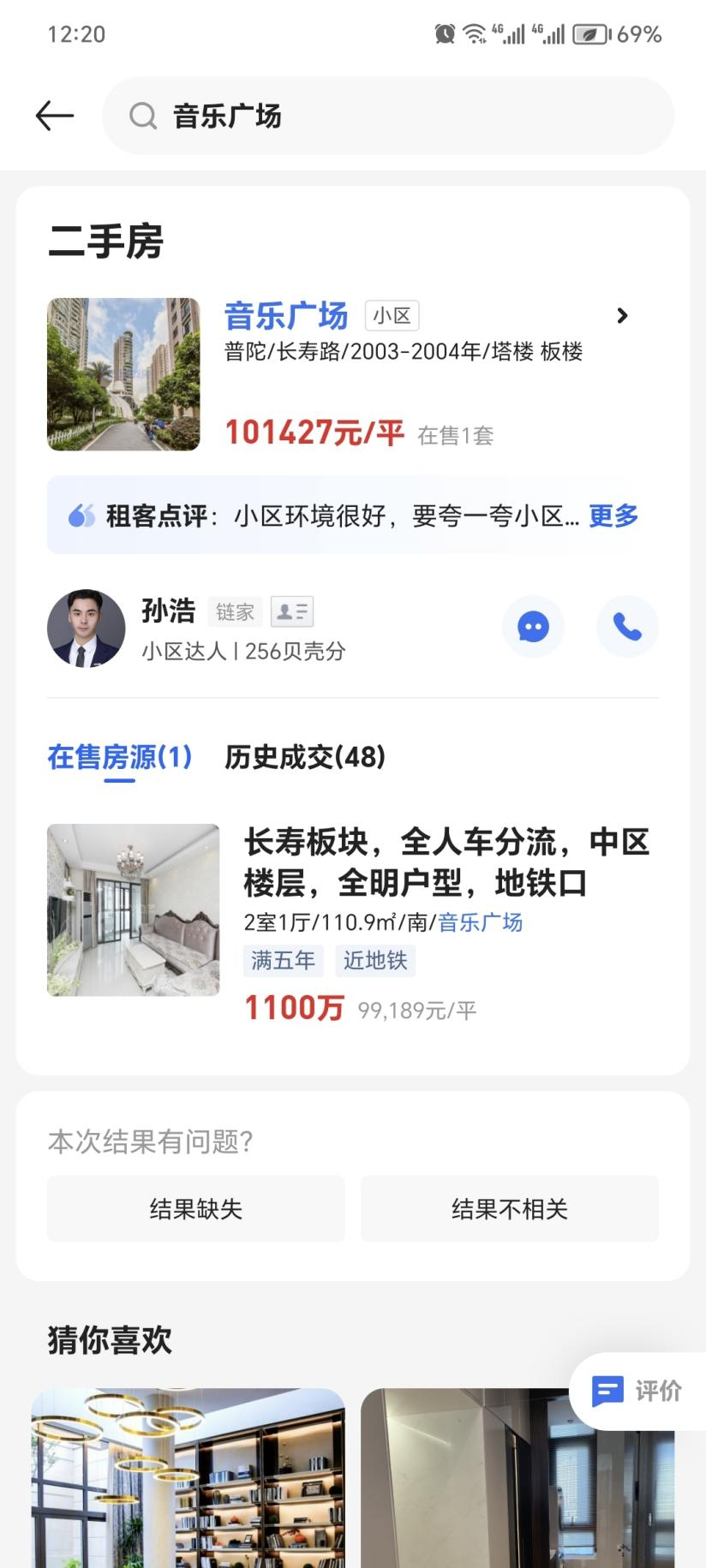
Task: Call agent 孙浩 via phone icon
Action: click(627, 627)
